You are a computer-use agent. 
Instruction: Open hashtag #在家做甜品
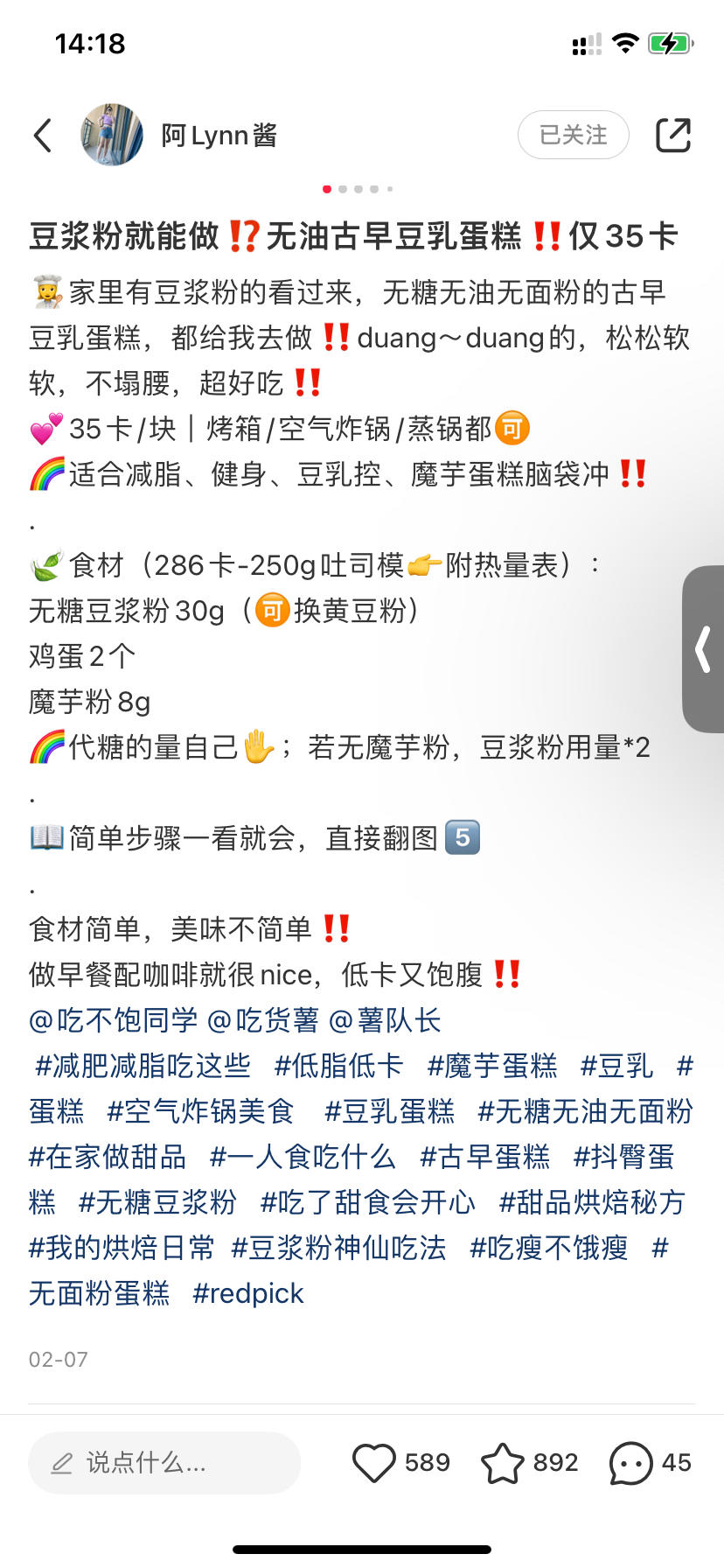click(108, 1157)
